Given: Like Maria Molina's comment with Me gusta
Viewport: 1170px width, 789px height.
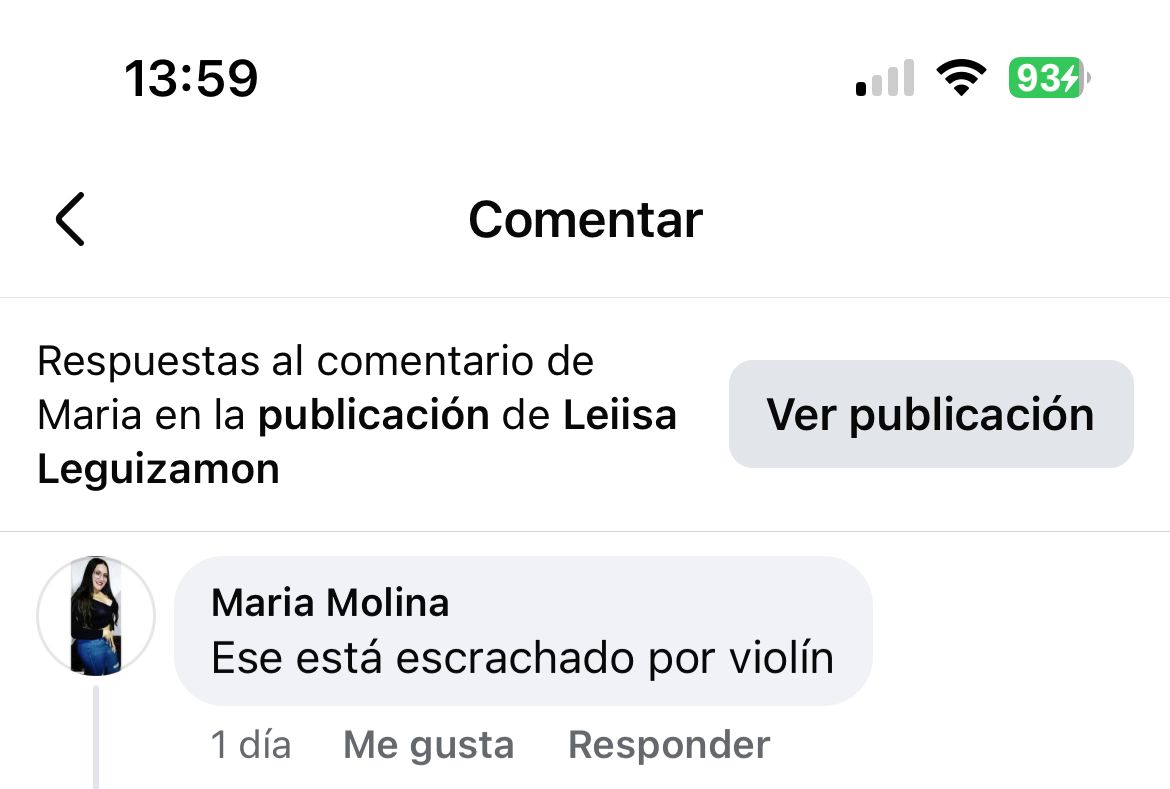Looking at the screenshot, I should [428, 745].
